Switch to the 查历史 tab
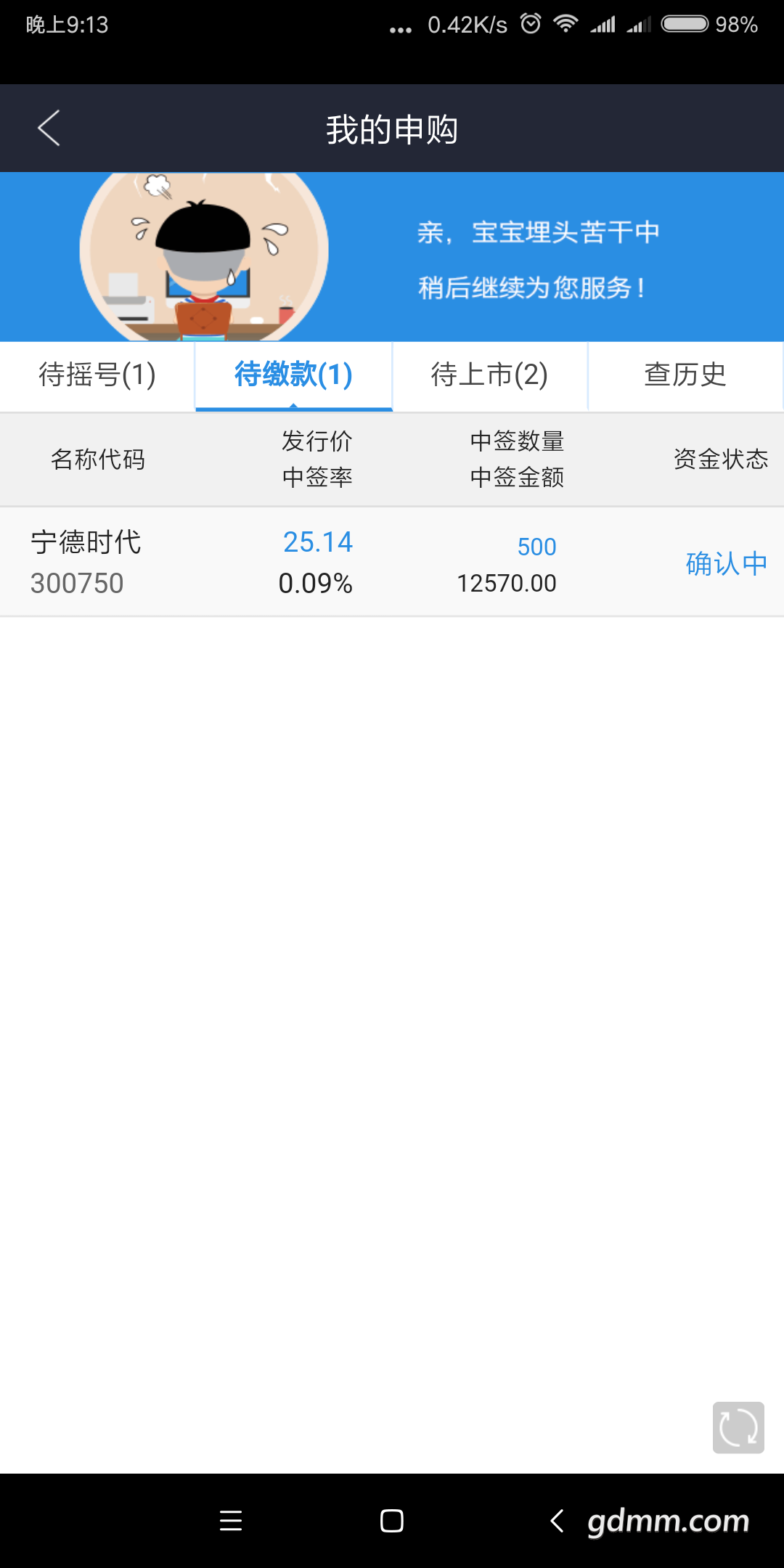784x1568 pixels. pyautogui.click(x=686, y=375)
